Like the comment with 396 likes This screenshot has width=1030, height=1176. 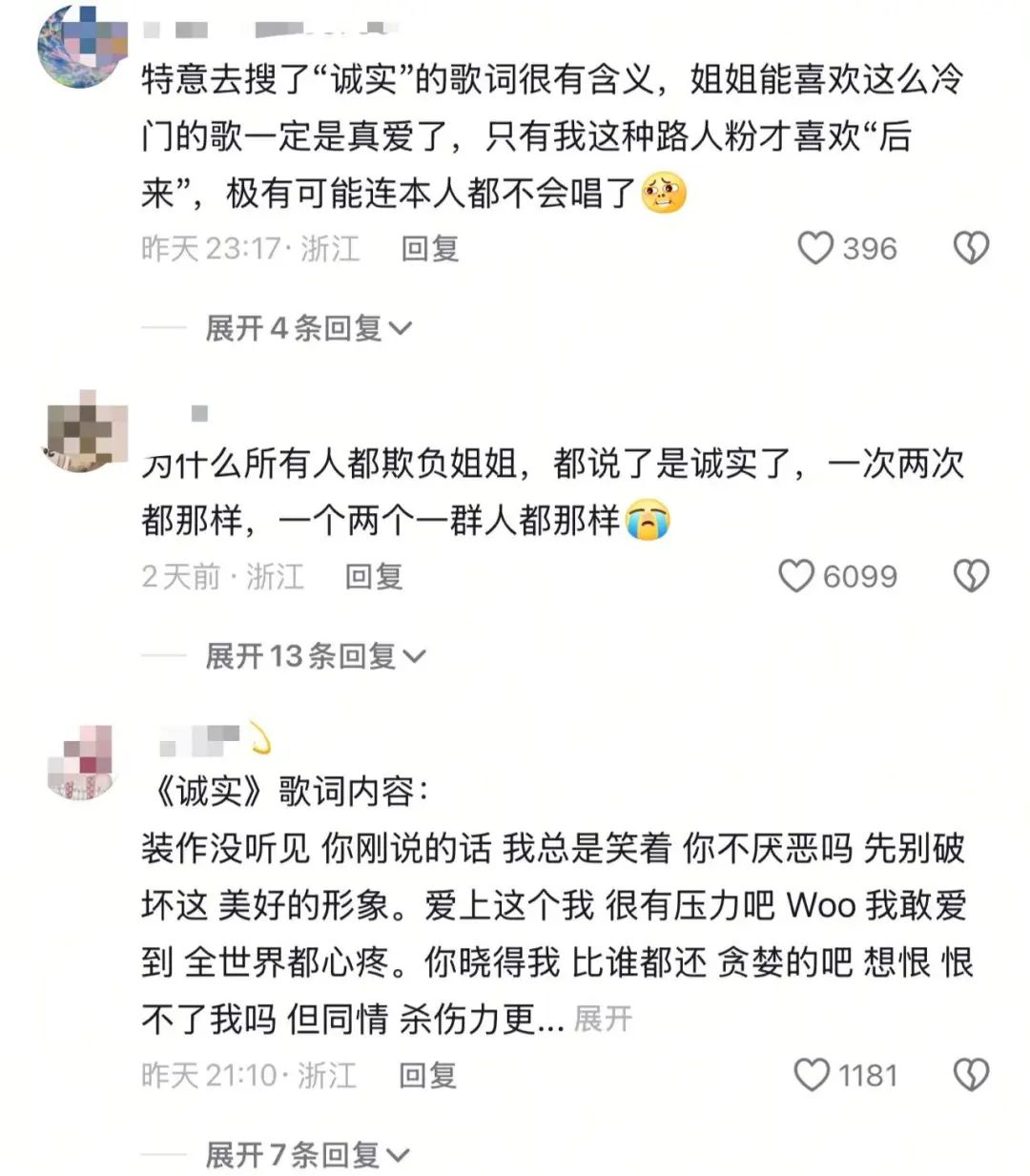[815, 248]
